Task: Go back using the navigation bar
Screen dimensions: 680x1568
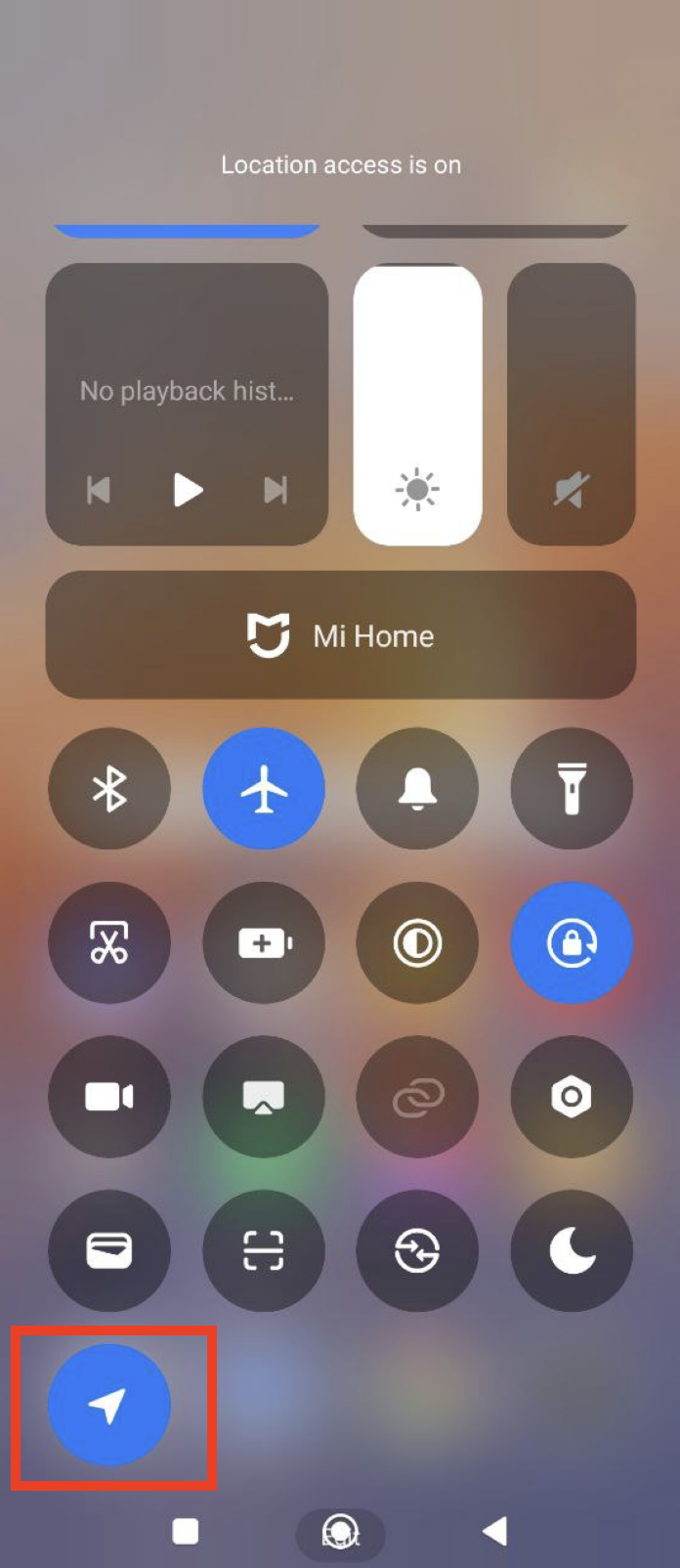Action: [495, 1531]
